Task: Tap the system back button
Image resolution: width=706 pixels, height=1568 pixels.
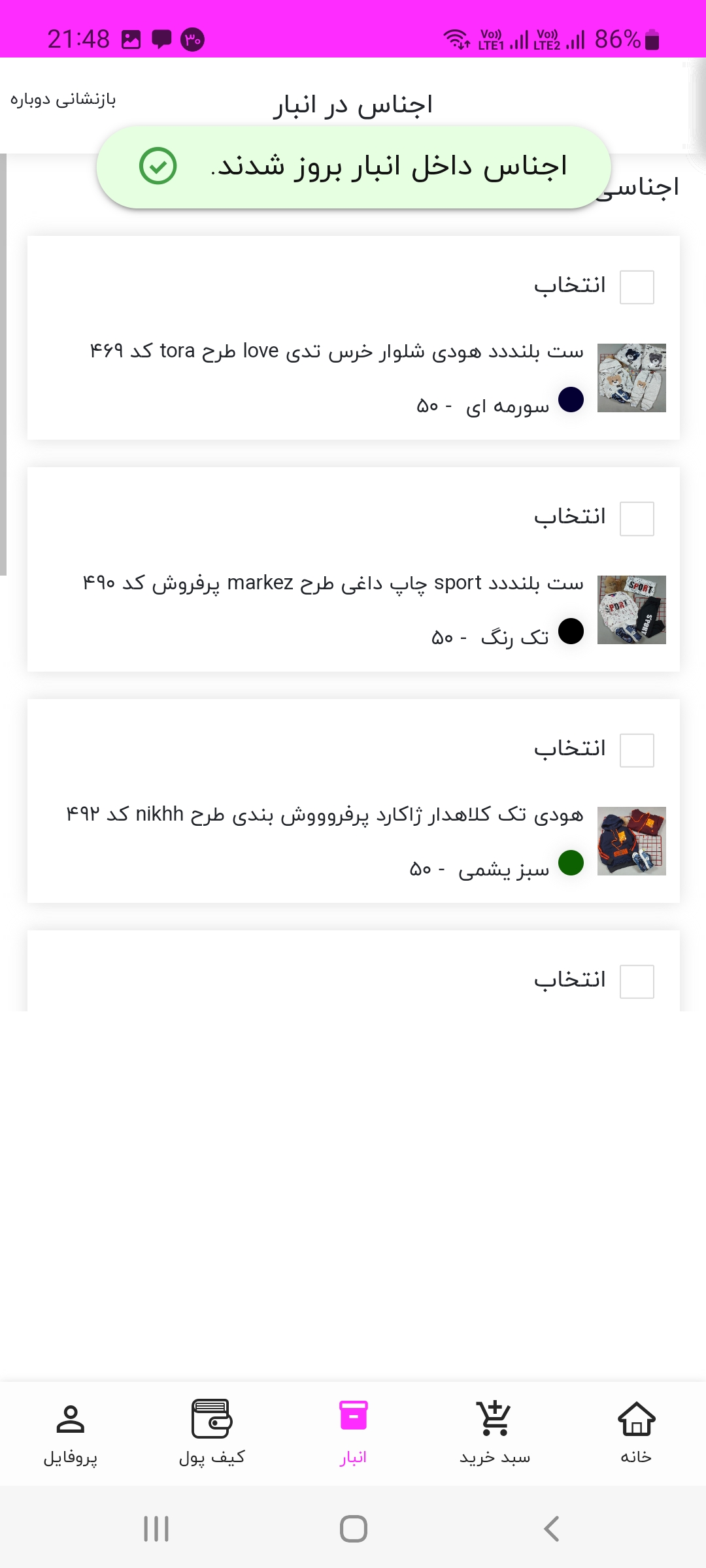Action: click(x=551, y=1529)
